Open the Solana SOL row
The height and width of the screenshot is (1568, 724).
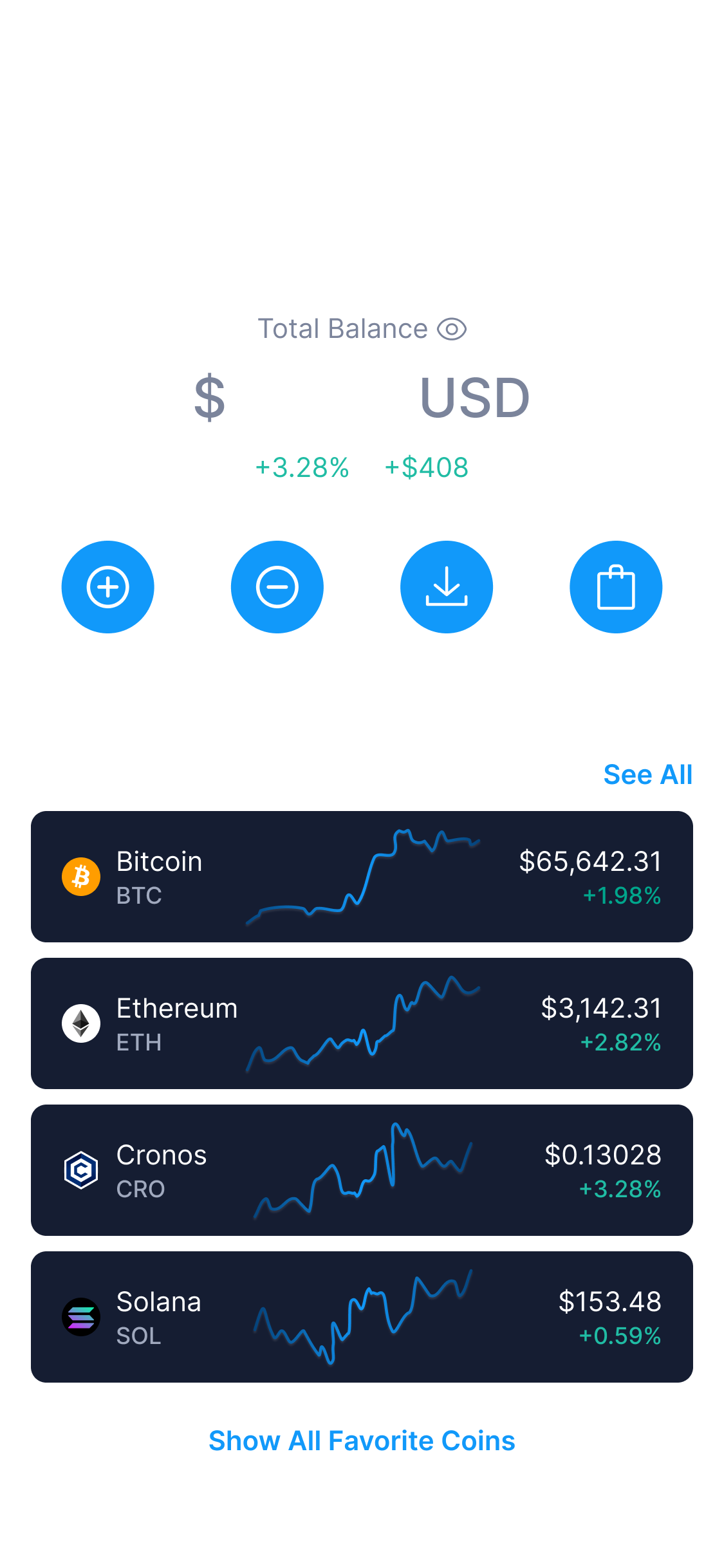360,1318
